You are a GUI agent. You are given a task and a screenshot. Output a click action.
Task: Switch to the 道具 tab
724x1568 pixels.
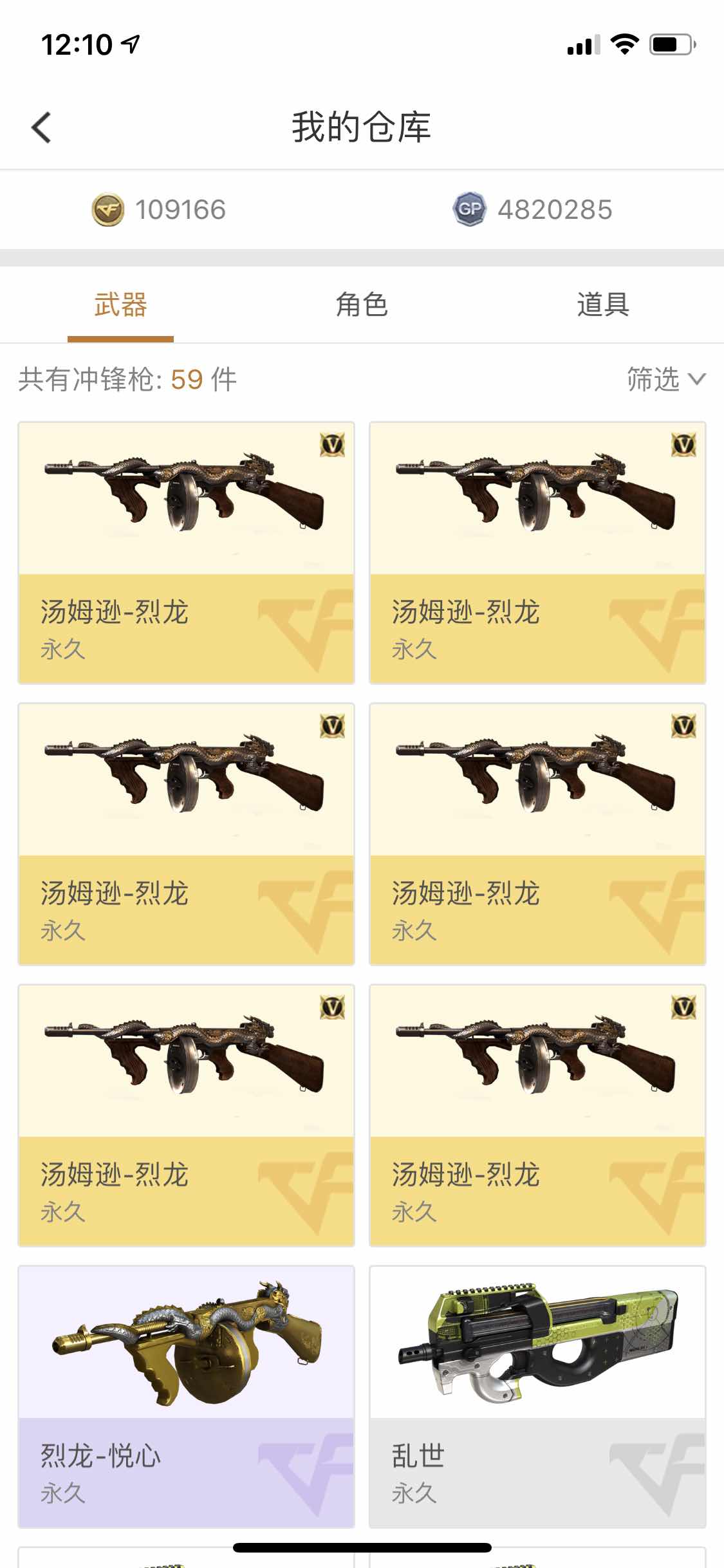(602, 304)
